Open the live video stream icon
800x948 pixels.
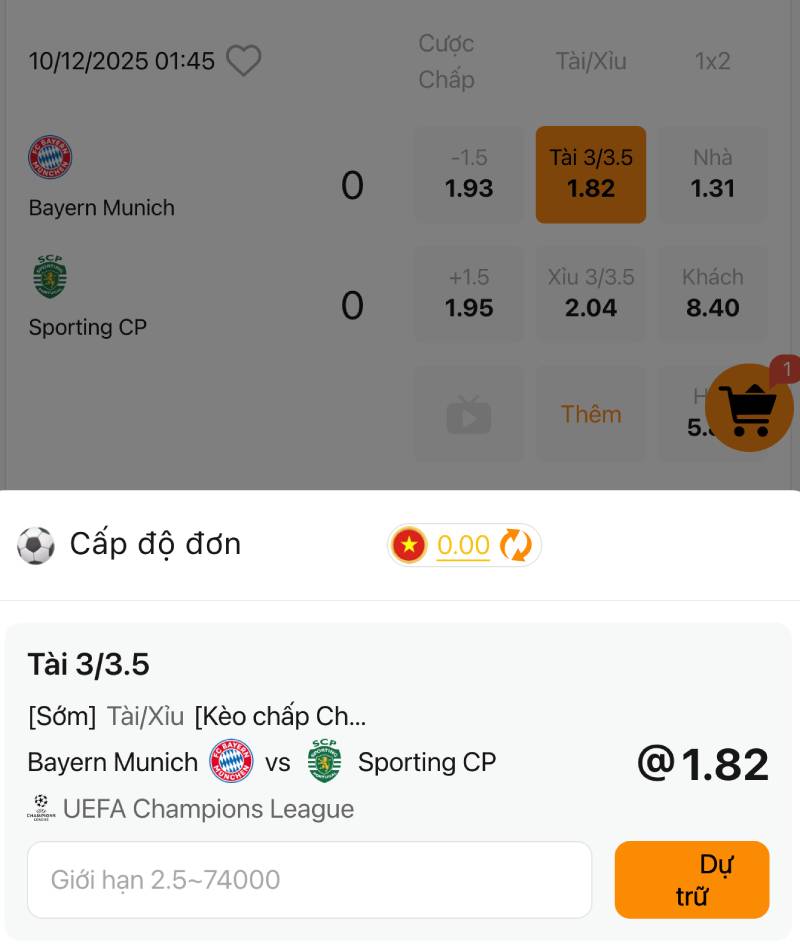[469, 414]
